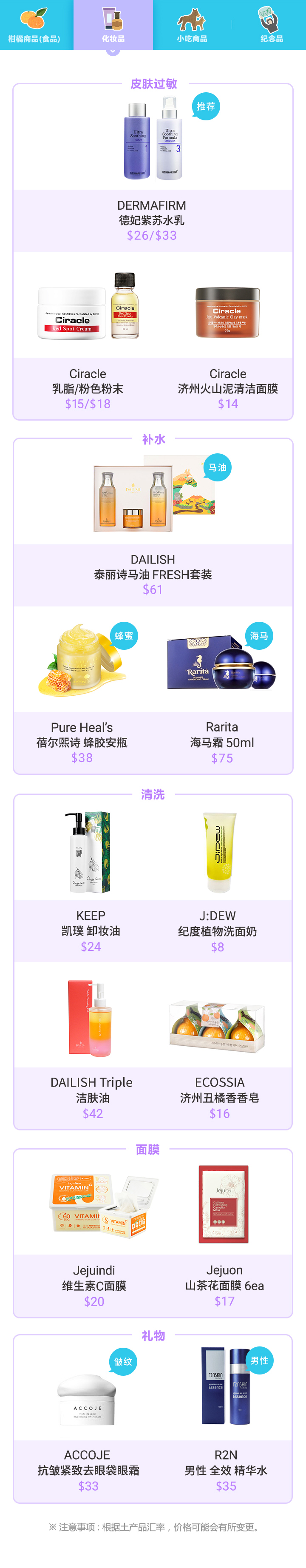The width and height of the screenshot is (306, 1568).
Task: Open the 小吃商品 tab
Action: [x=192, y=25]
